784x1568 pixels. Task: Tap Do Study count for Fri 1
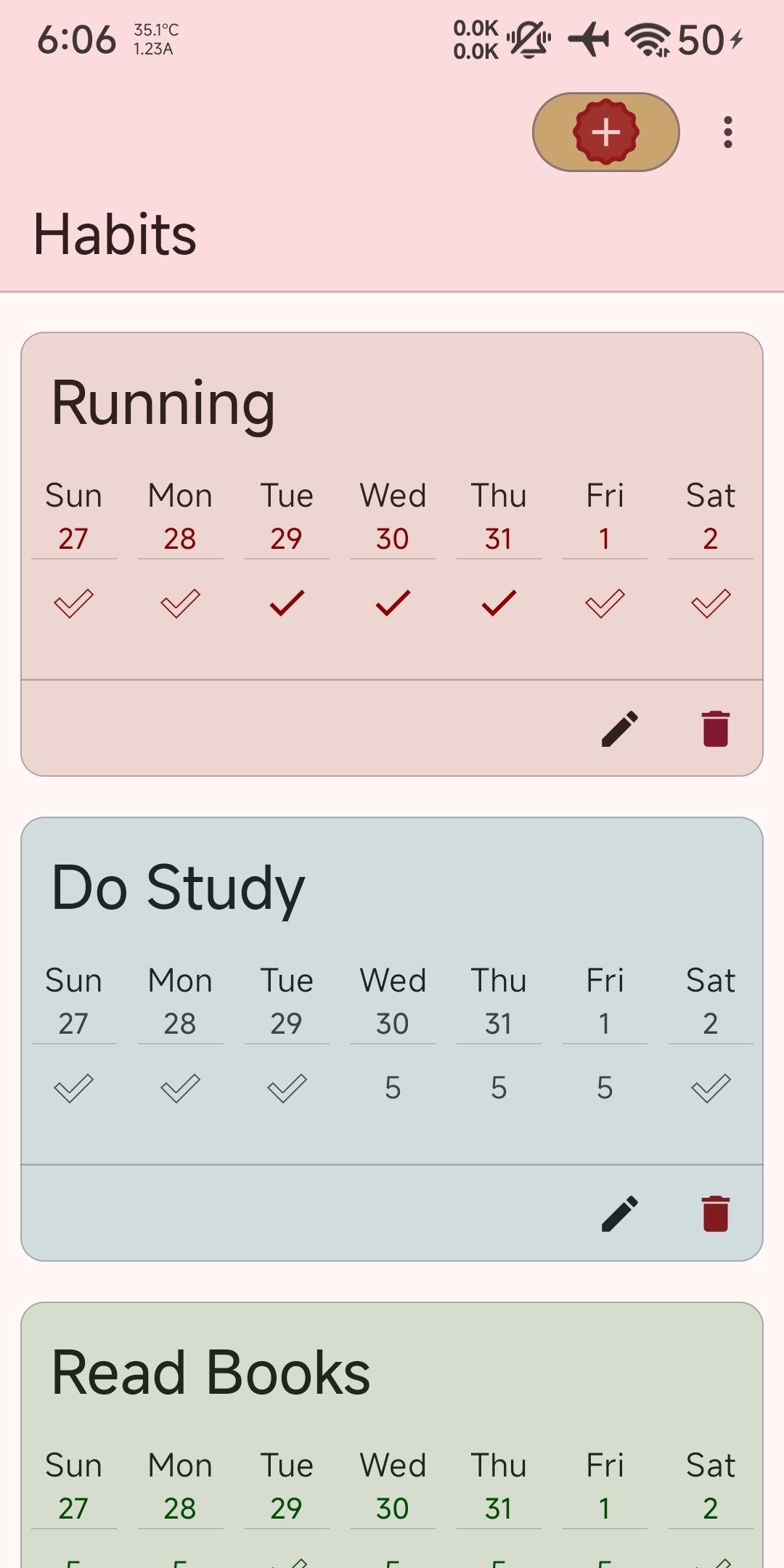tap(605, 1088)
